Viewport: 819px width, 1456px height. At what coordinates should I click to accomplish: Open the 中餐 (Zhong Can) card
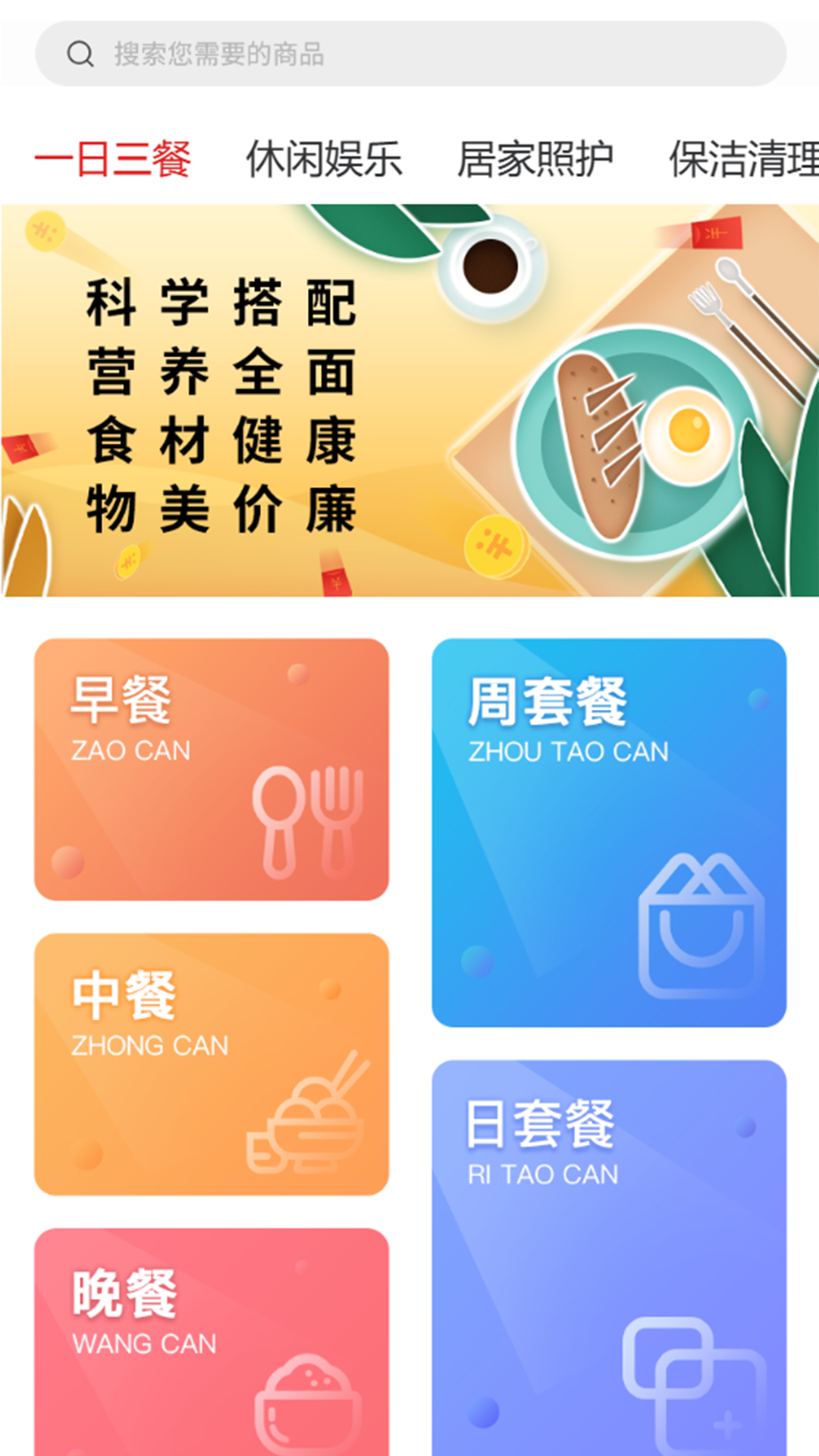tap(212, 1064)
